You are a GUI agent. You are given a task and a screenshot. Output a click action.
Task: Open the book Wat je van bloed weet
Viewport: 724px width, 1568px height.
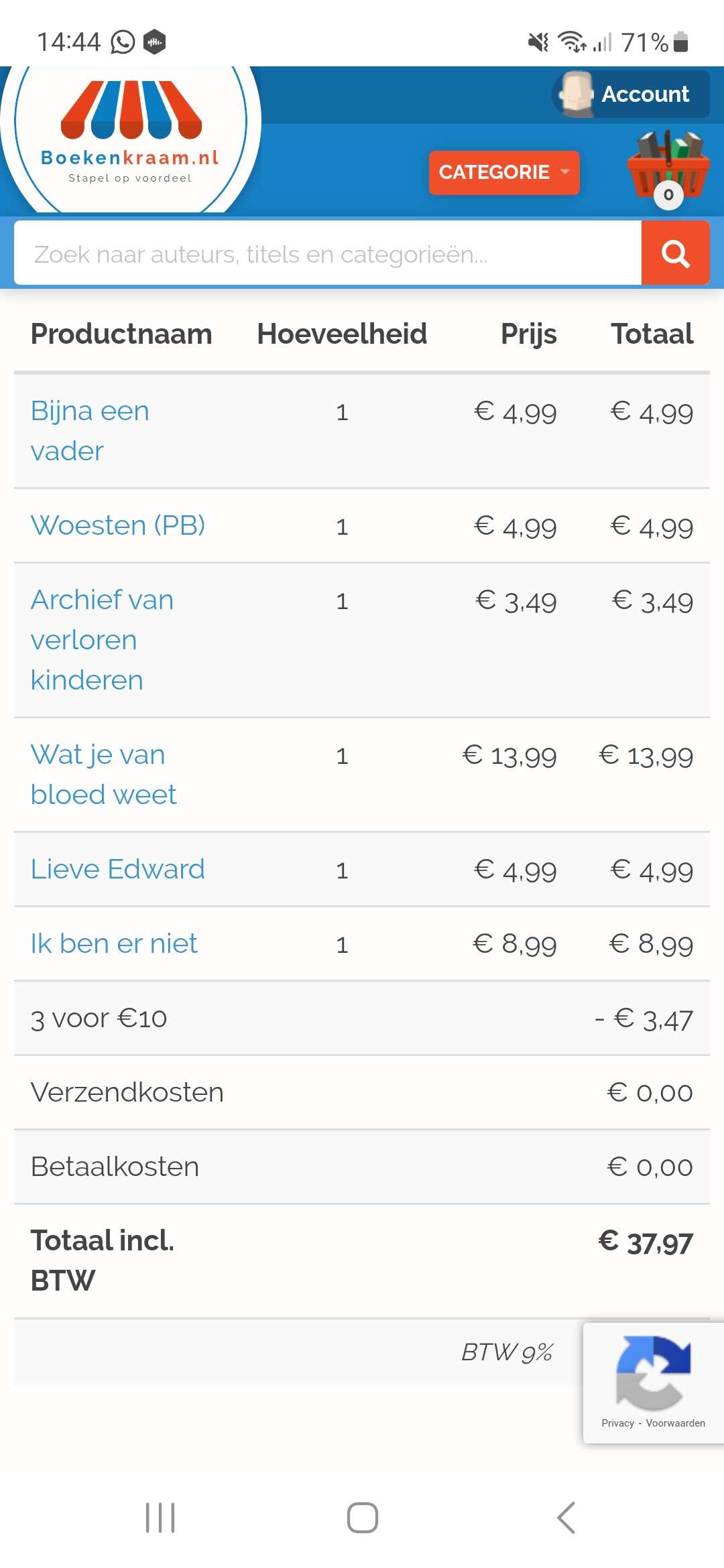(103, 775)
